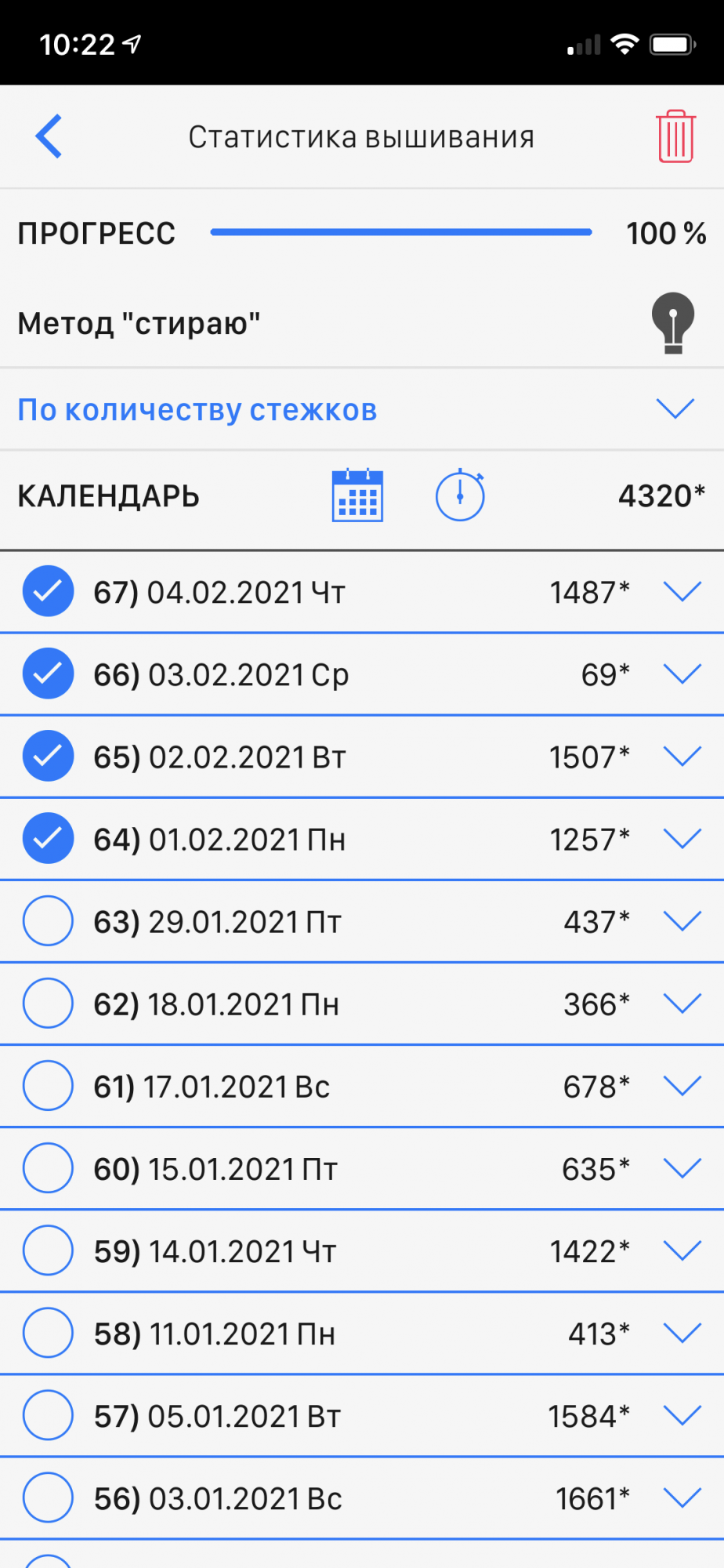The width and height of the screenshot is (724, 1568).
Task: Show details of entry 59) 14.01.2021
Action: point(682,1250)
